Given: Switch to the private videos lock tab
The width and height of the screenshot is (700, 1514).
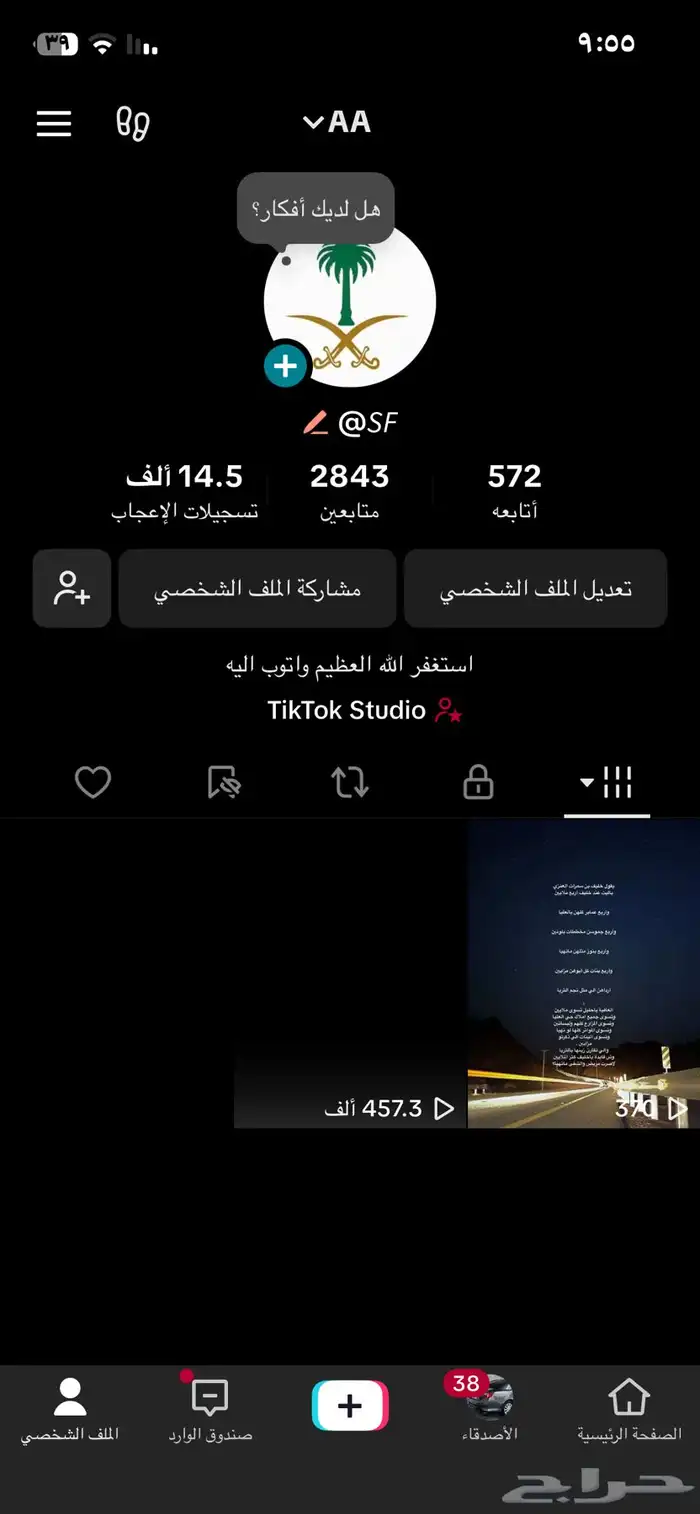Looking at the screenshot, I should [x=478, y=783].
